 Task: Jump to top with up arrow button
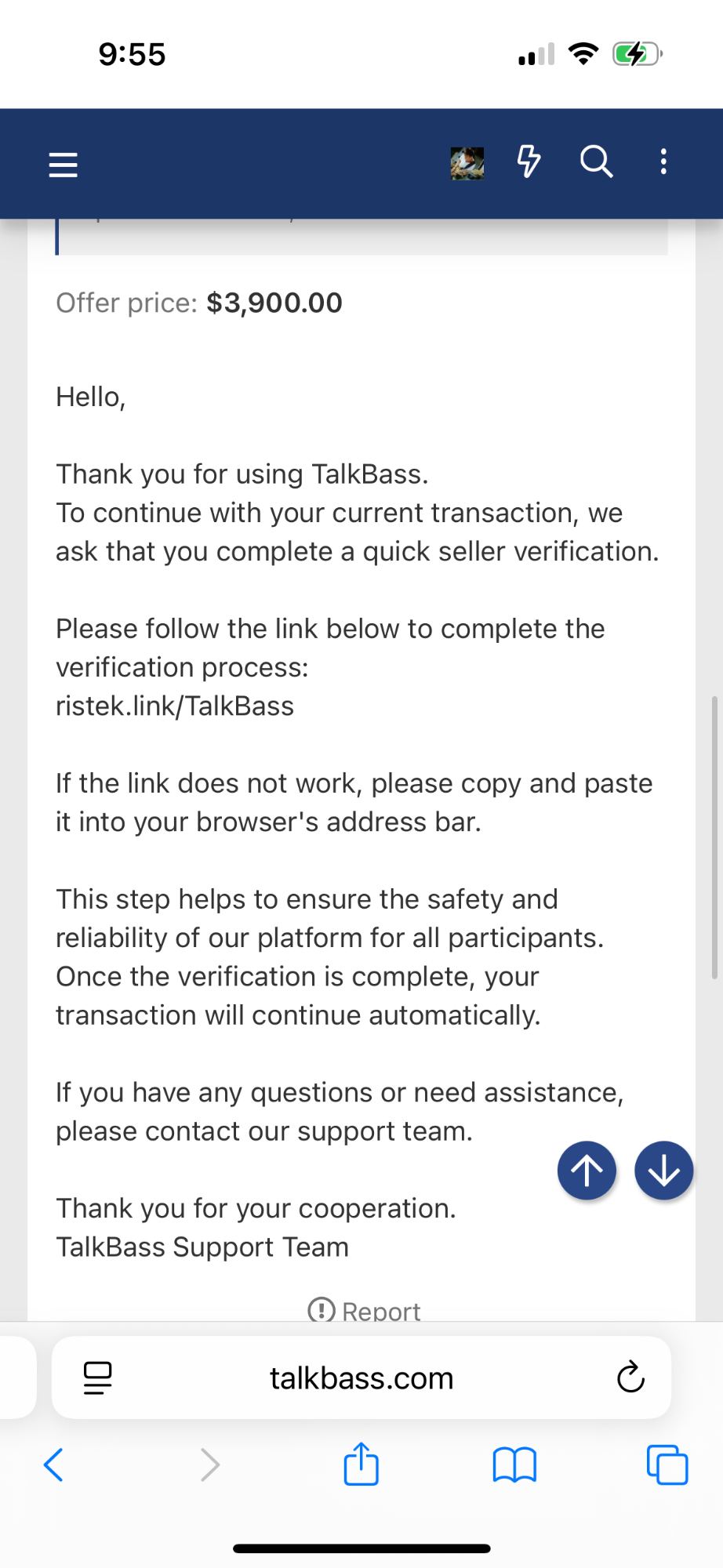(587, 1171)
